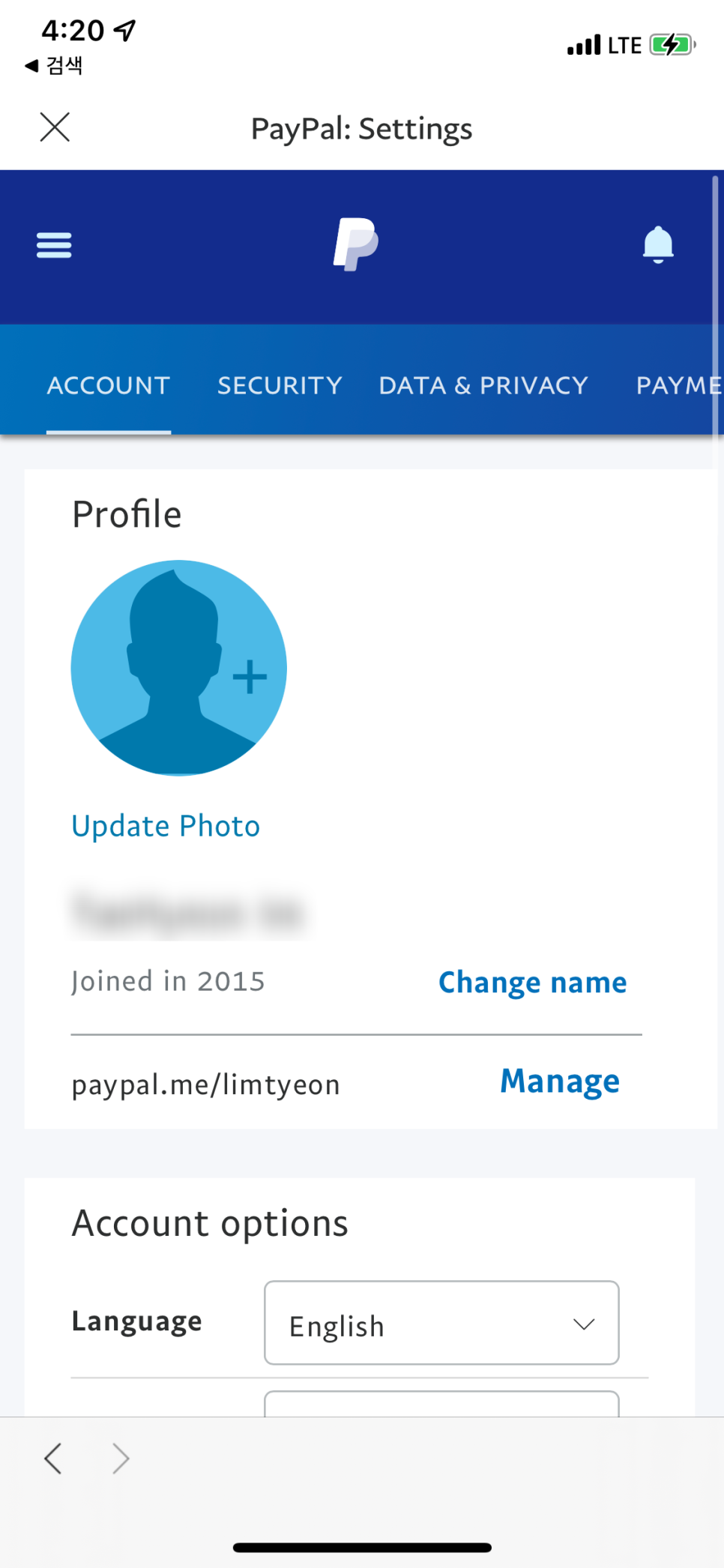This screenshot has width=724, height=1568.
Task: Switch to the Security tab
Action: coord(280,385)
